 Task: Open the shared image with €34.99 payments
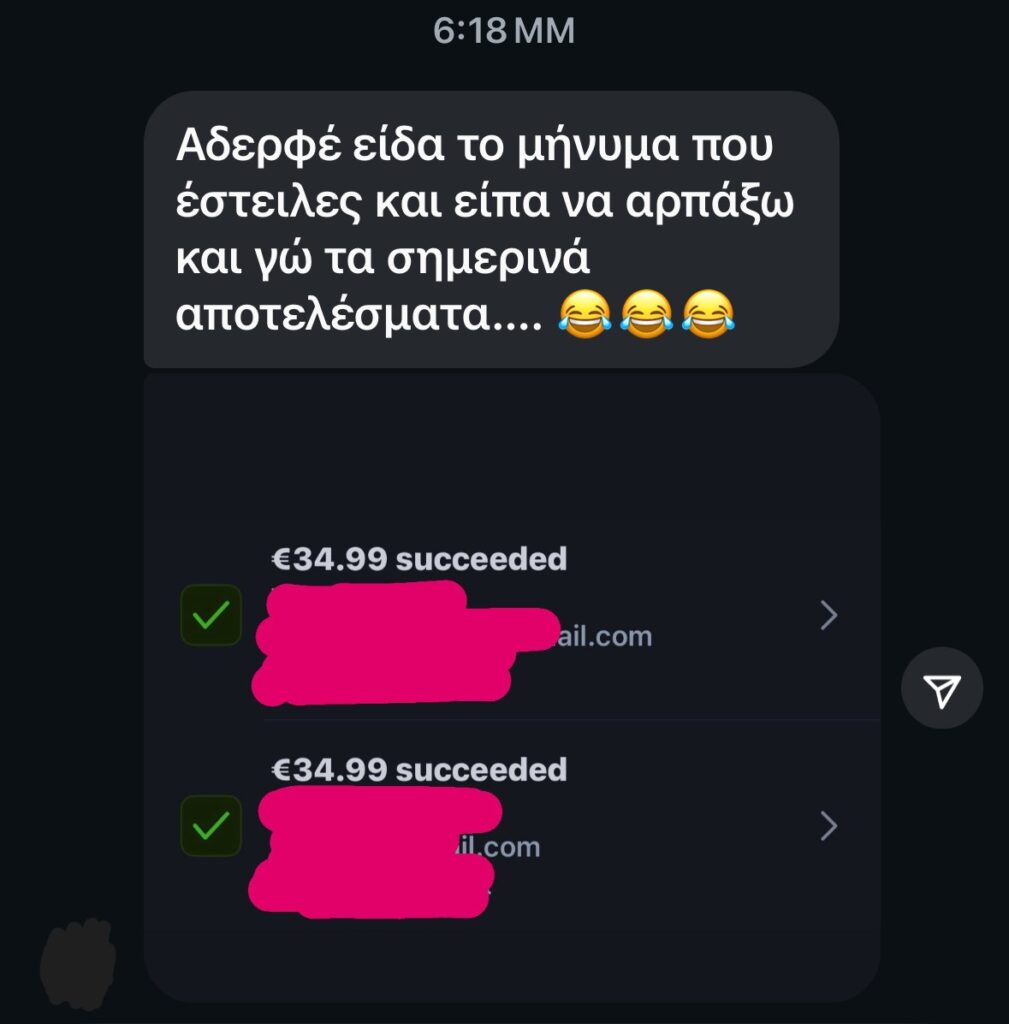(x=511, y=688)
